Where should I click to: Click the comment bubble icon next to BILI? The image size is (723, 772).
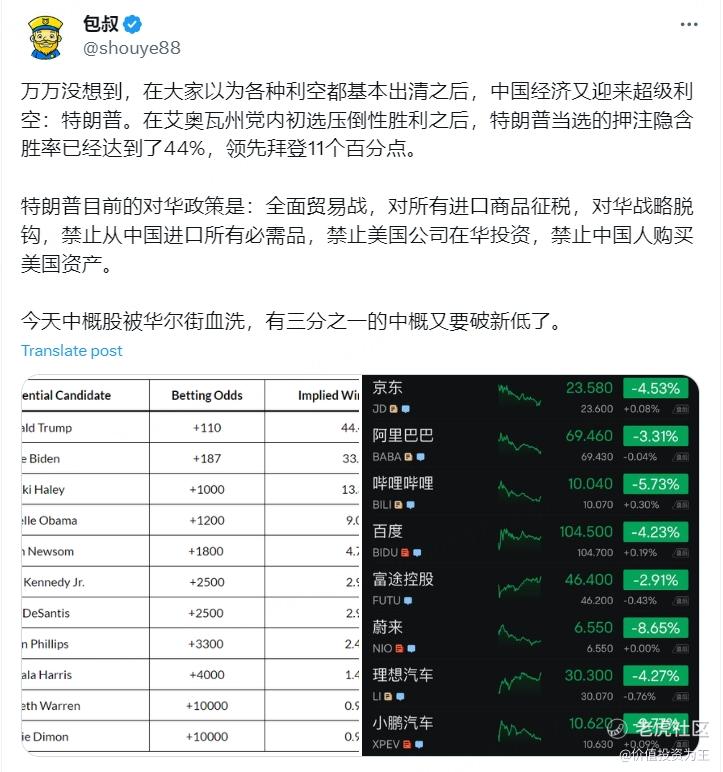[410, 503]
